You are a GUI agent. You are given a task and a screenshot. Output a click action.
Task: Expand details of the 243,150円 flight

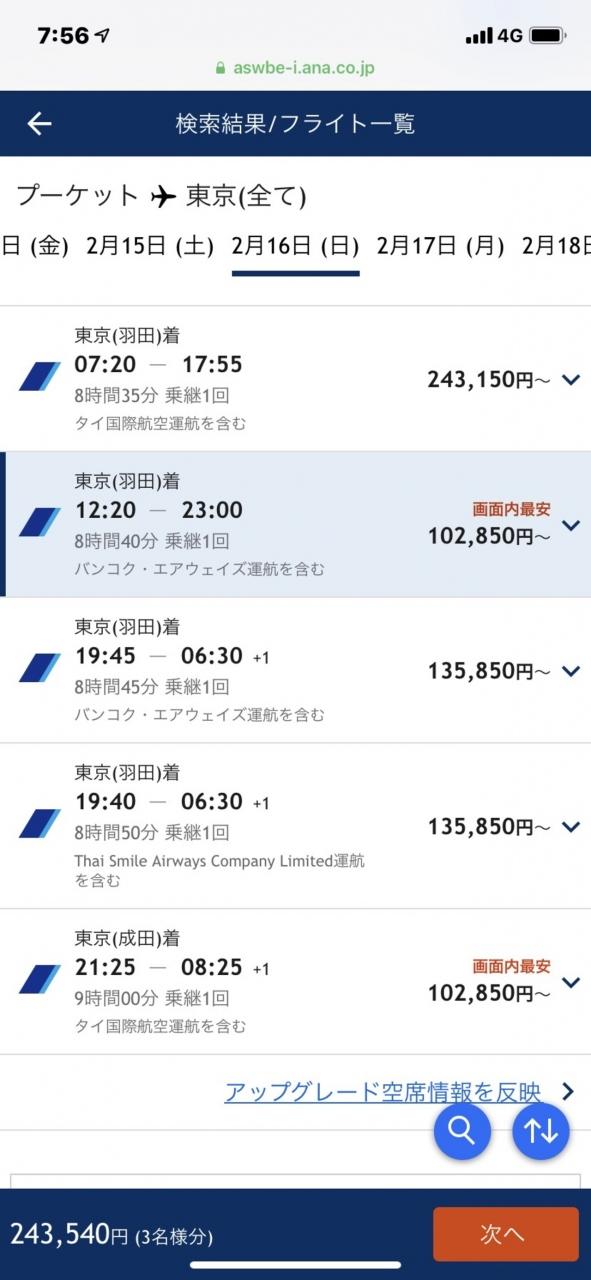(x=571, y=379)
